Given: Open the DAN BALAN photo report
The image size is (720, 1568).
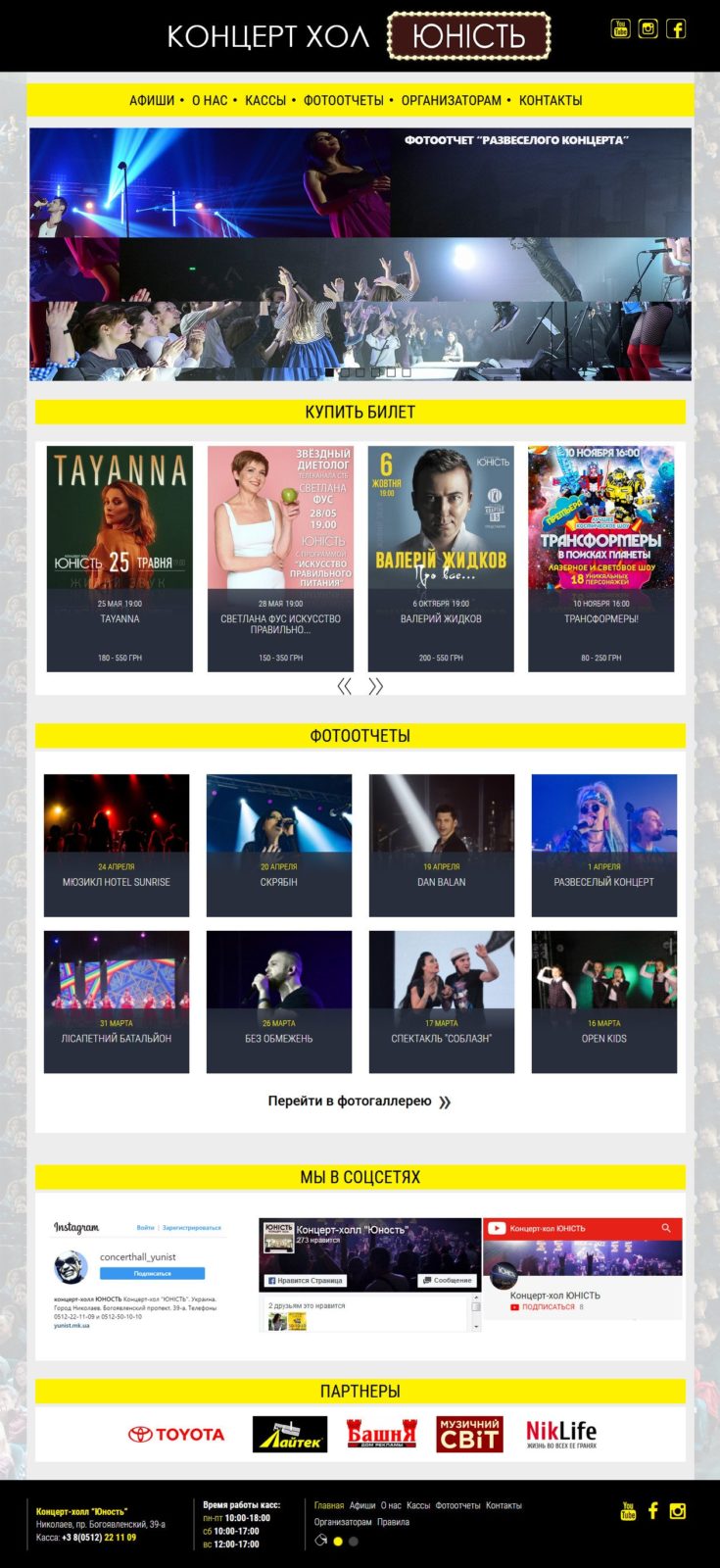Looking at the screenshot, I should pos(441,845).
